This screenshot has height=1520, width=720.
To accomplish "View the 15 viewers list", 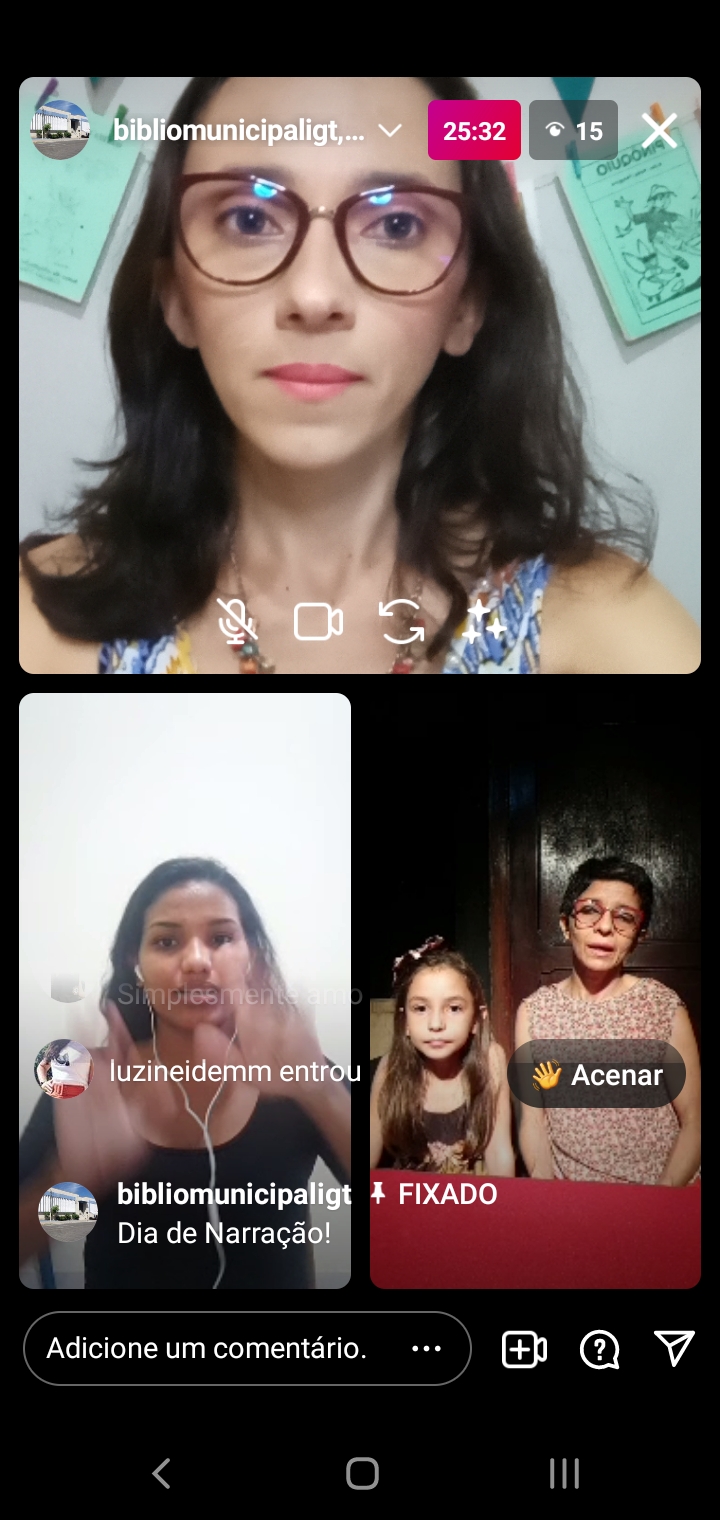I will [x=573, y=131].
